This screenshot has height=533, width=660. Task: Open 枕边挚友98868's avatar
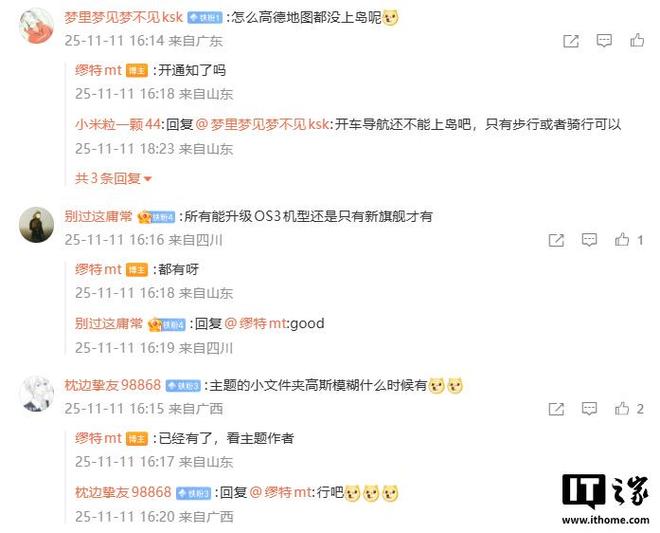36,394
